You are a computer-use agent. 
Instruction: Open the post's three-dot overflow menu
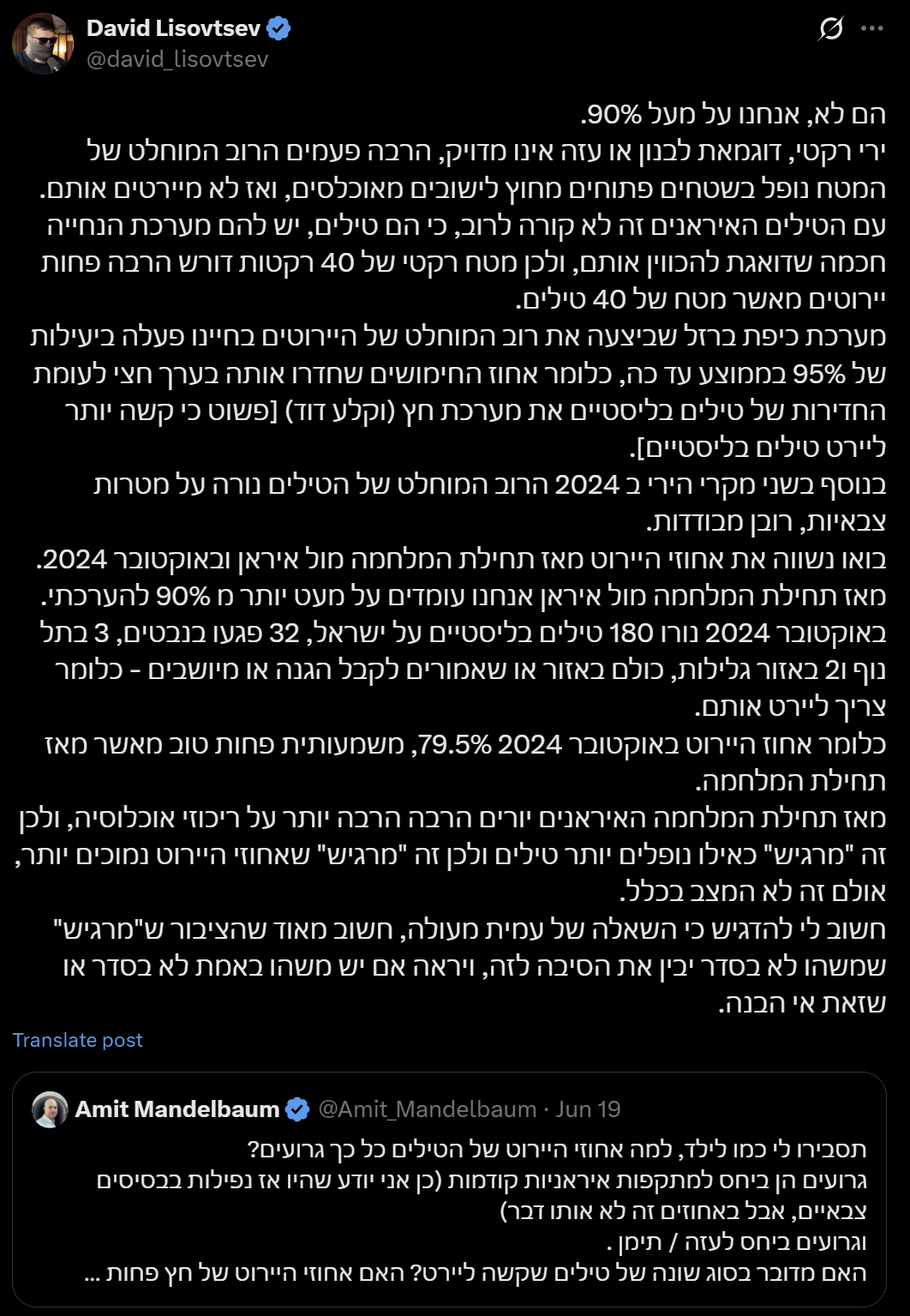[x=872, y=29]
